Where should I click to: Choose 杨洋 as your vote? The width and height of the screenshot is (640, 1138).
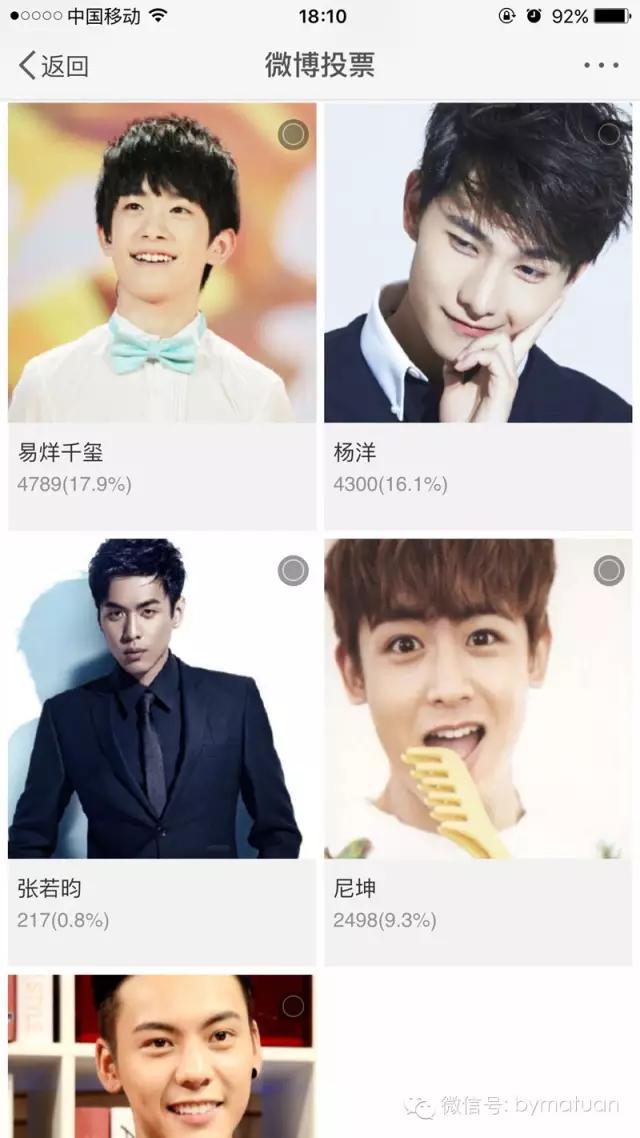click(x=609, y=134)
